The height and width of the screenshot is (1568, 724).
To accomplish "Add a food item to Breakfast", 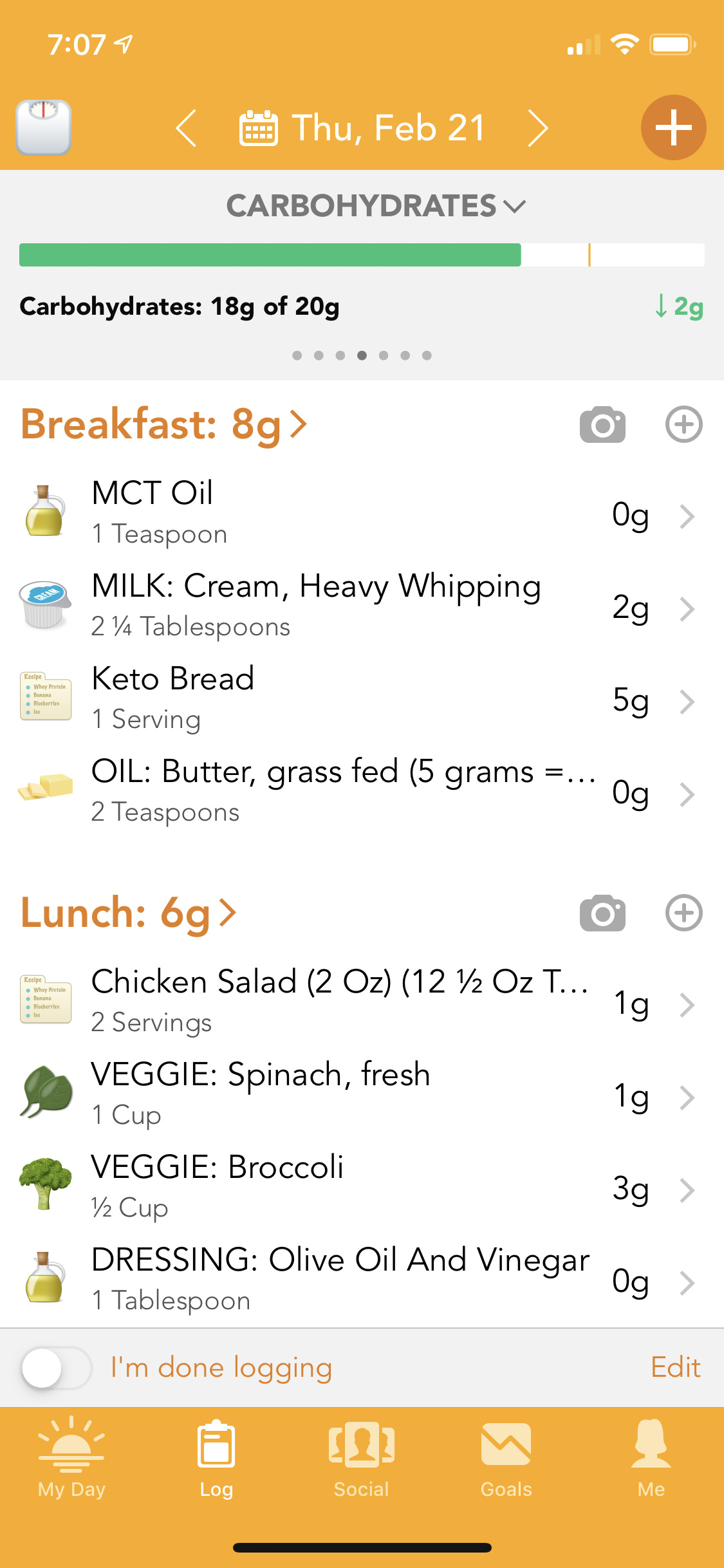I will [683, 425].
